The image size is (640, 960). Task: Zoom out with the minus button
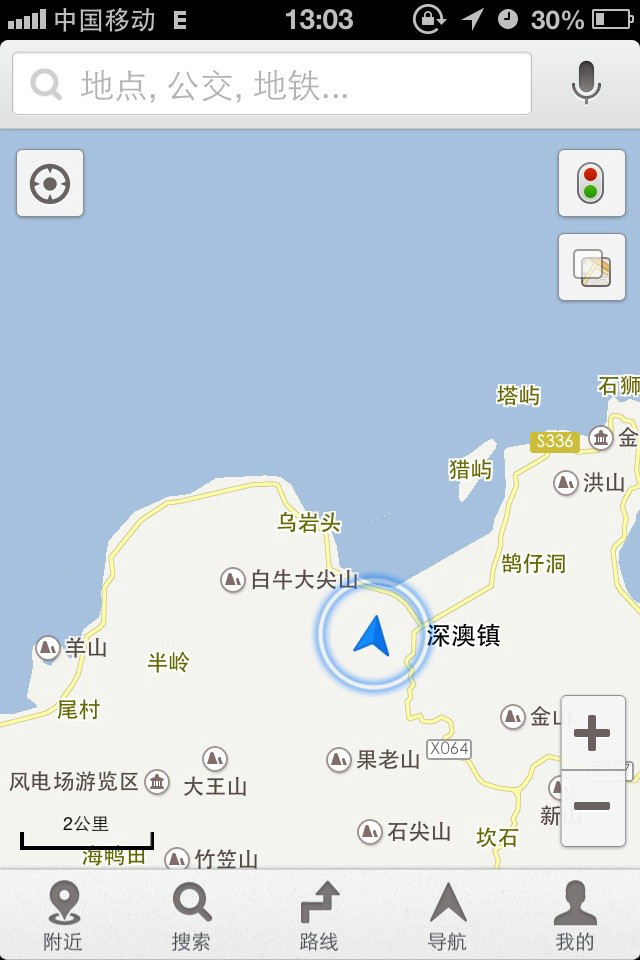[x=592, y=807]
